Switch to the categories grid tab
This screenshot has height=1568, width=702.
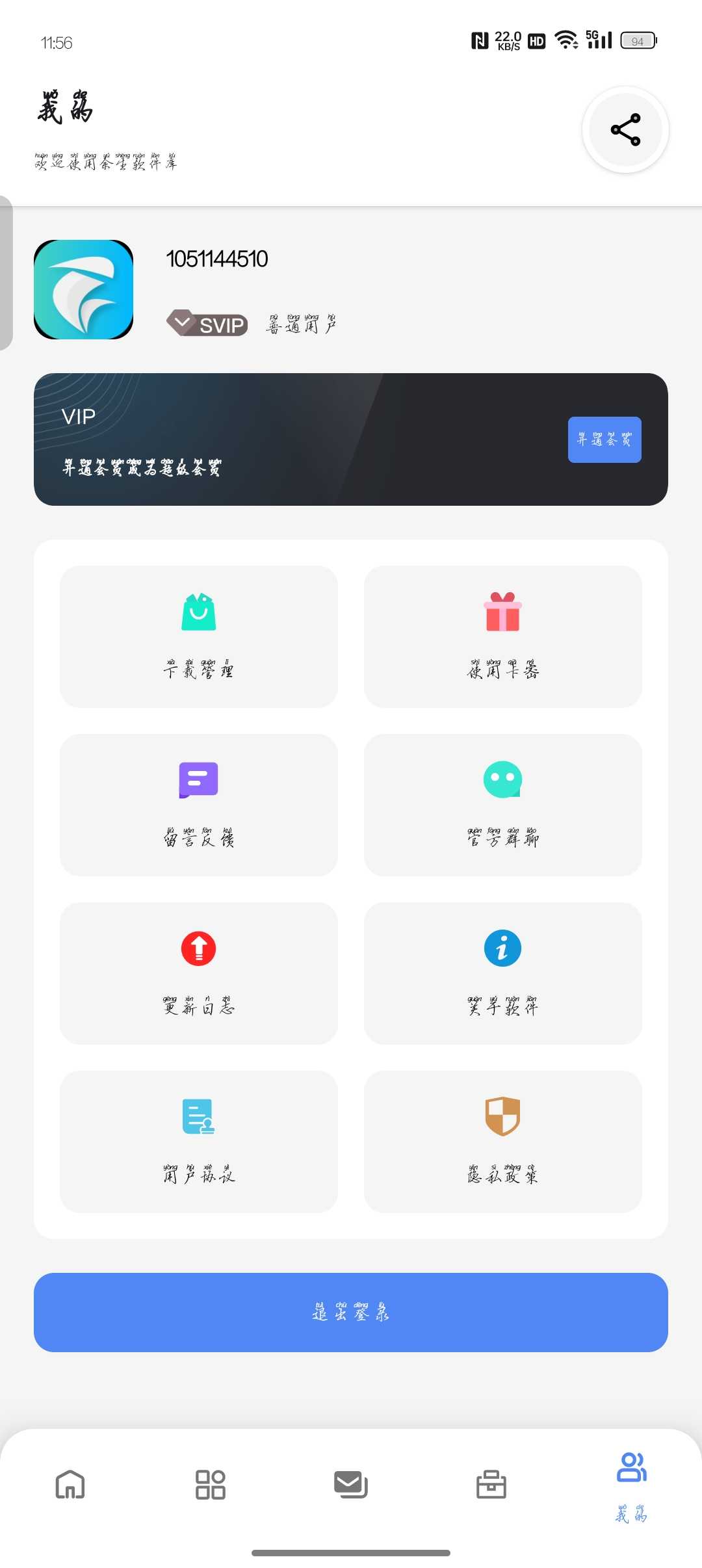click(x=211, y=1485)
